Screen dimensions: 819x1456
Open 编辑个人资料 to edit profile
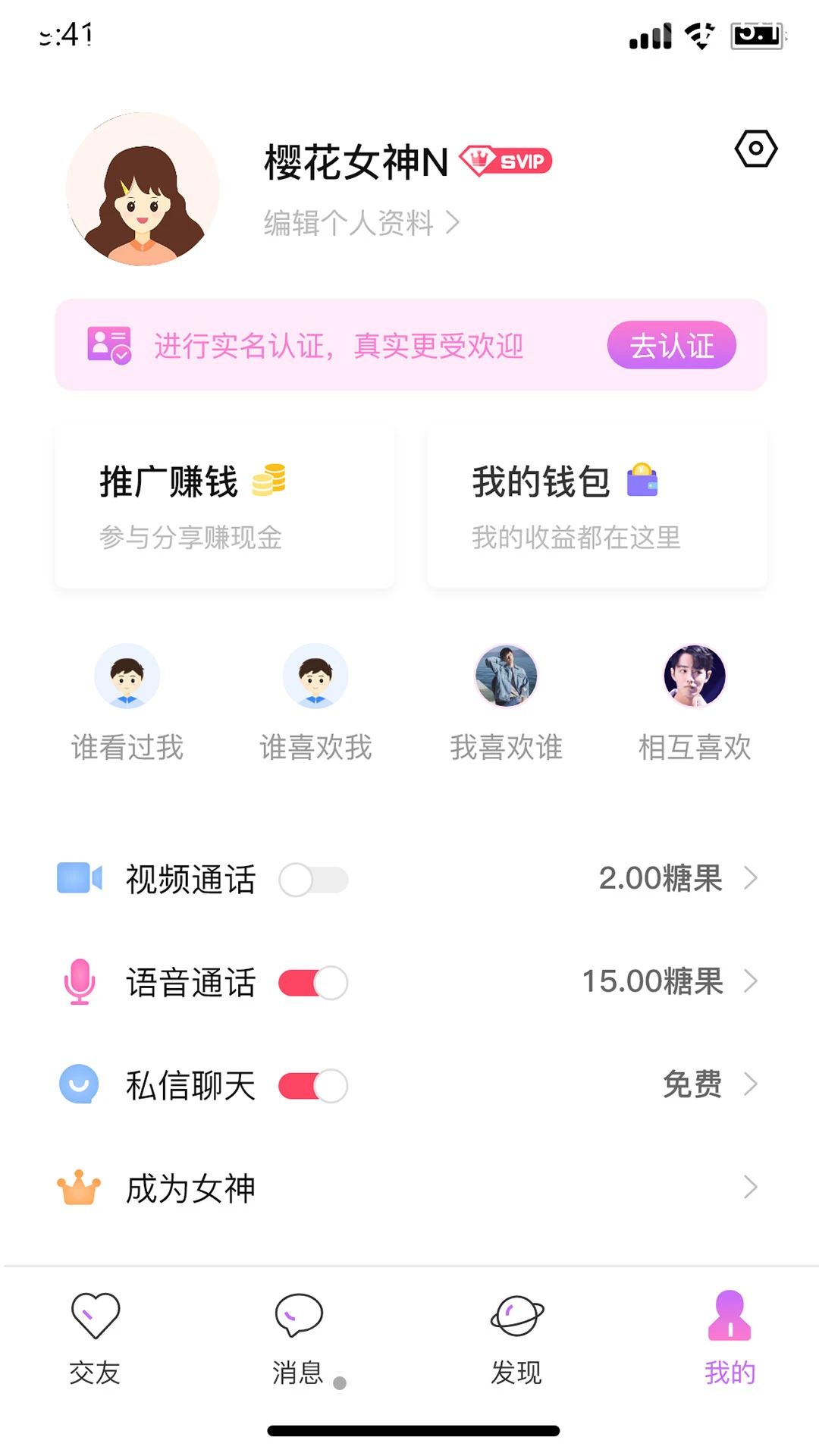[361, 223]
